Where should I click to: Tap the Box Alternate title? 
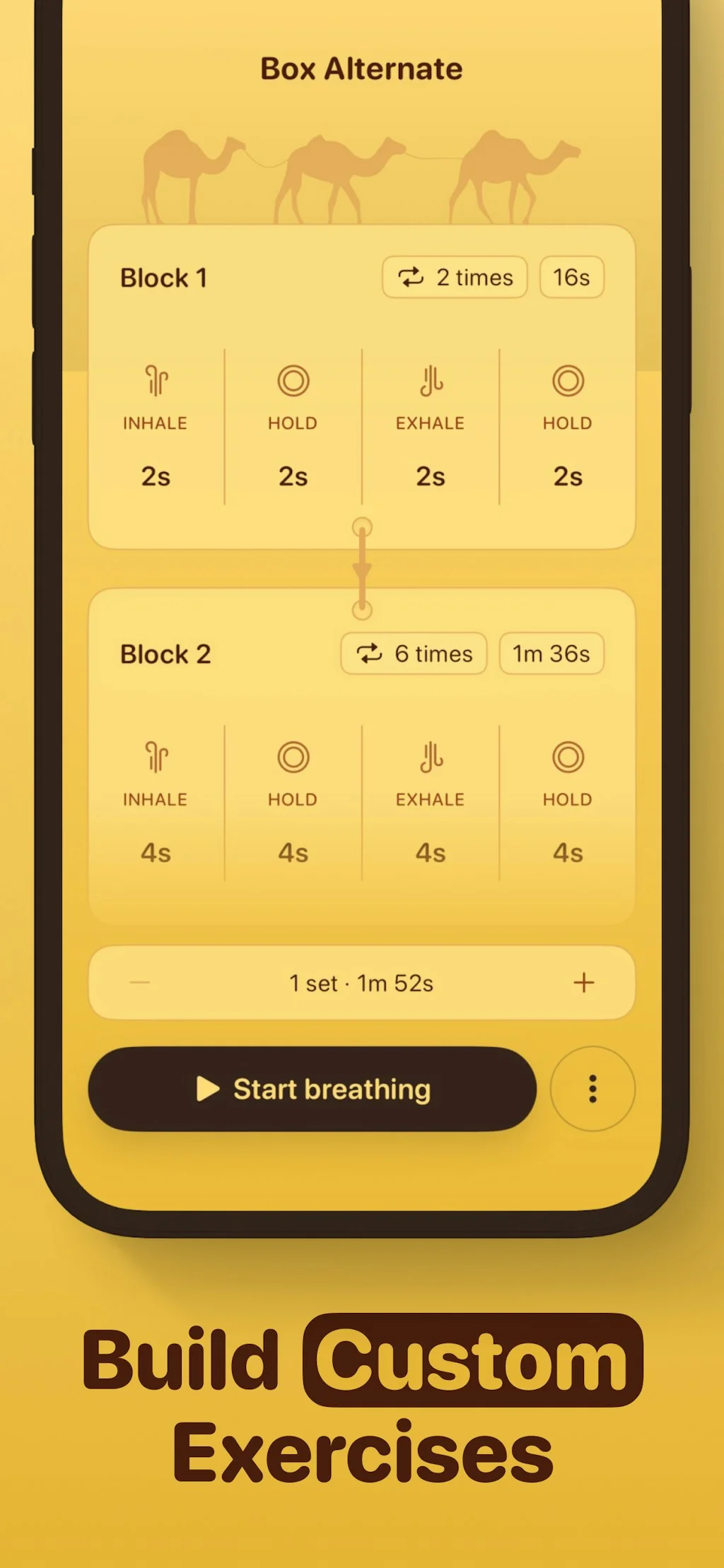[x=362, y=68]
